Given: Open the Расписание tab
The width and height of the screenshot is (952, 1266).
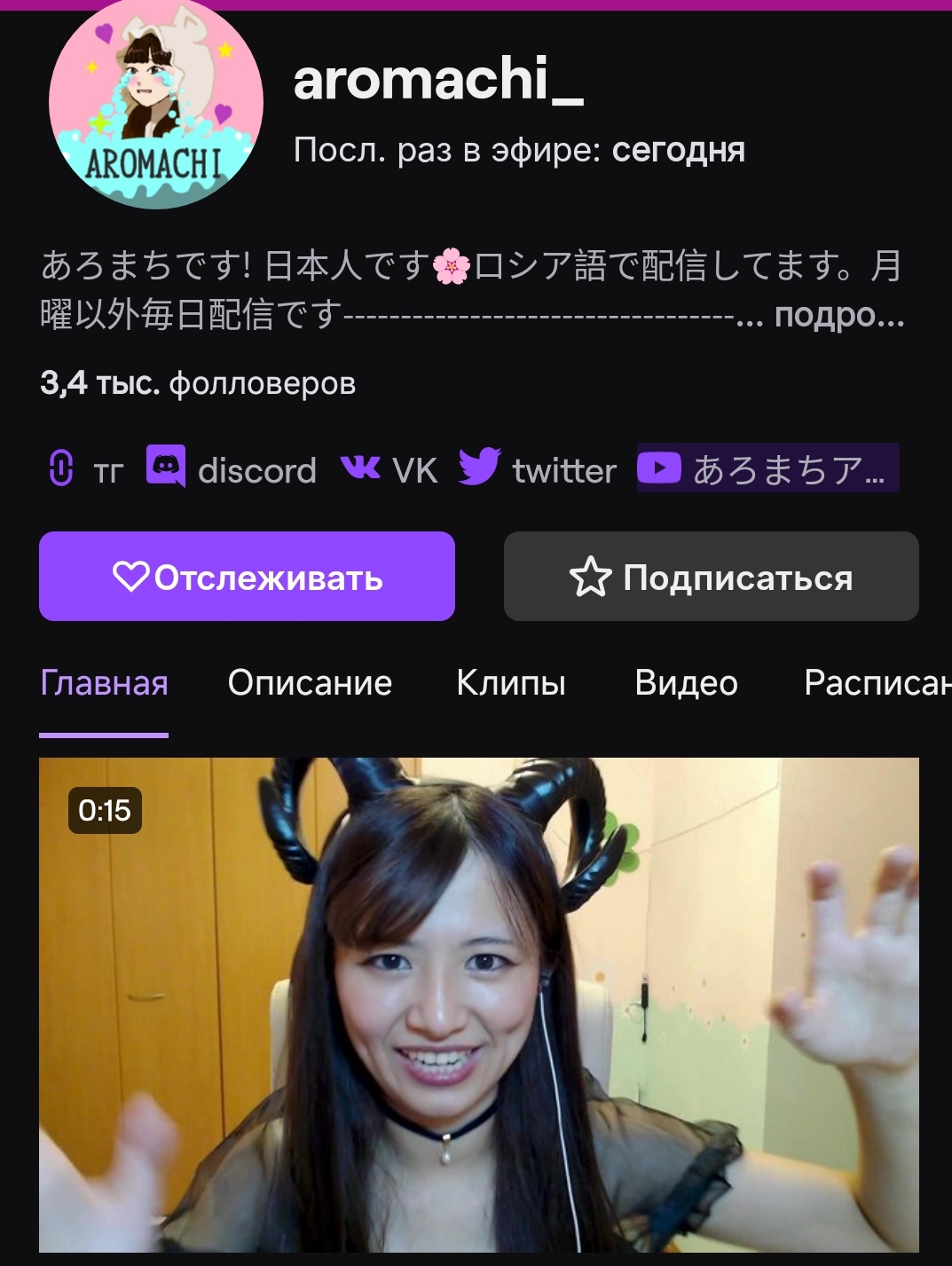Looking at the screenshot, I should click(877, 683).
